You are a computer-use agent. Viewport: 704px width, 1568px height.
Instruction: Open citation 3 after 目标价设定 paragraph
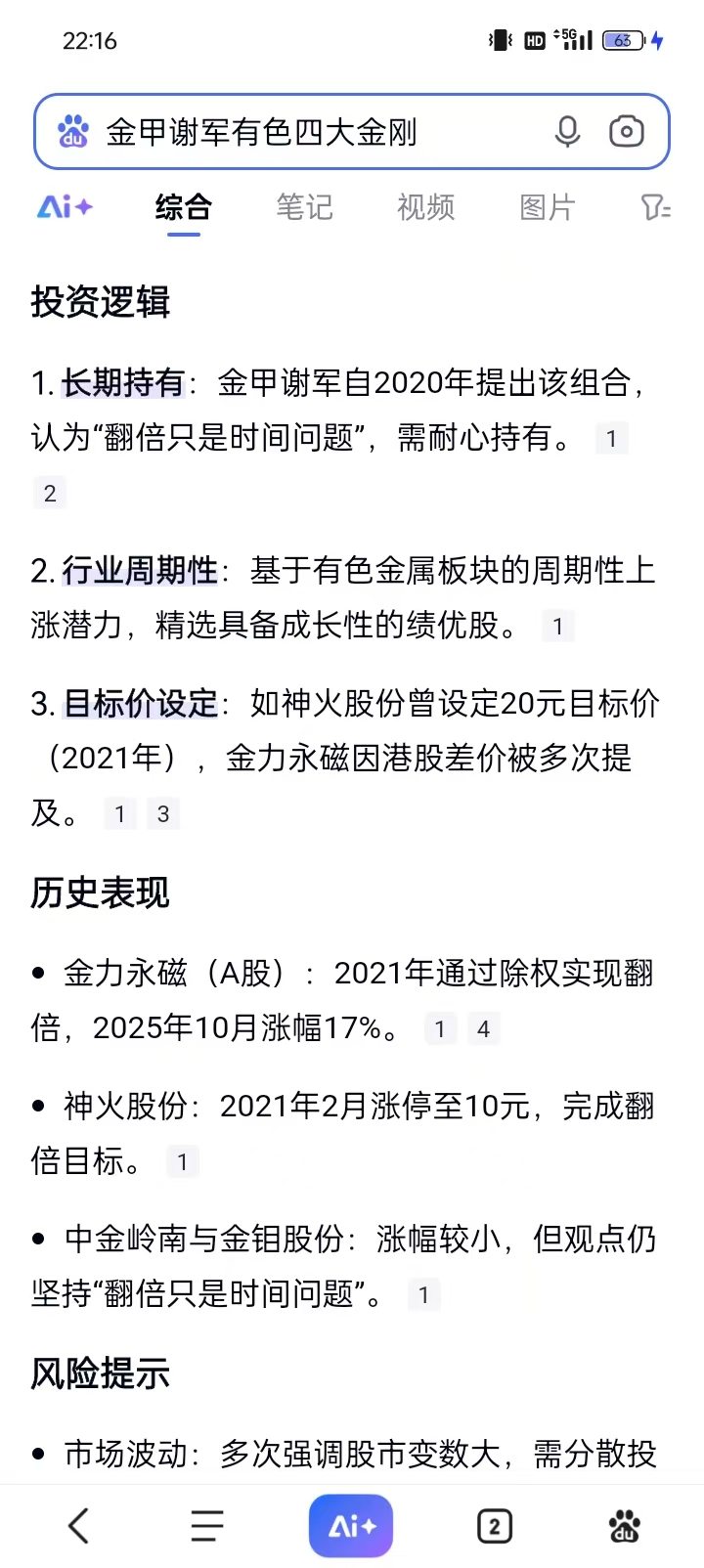(163, 814)
